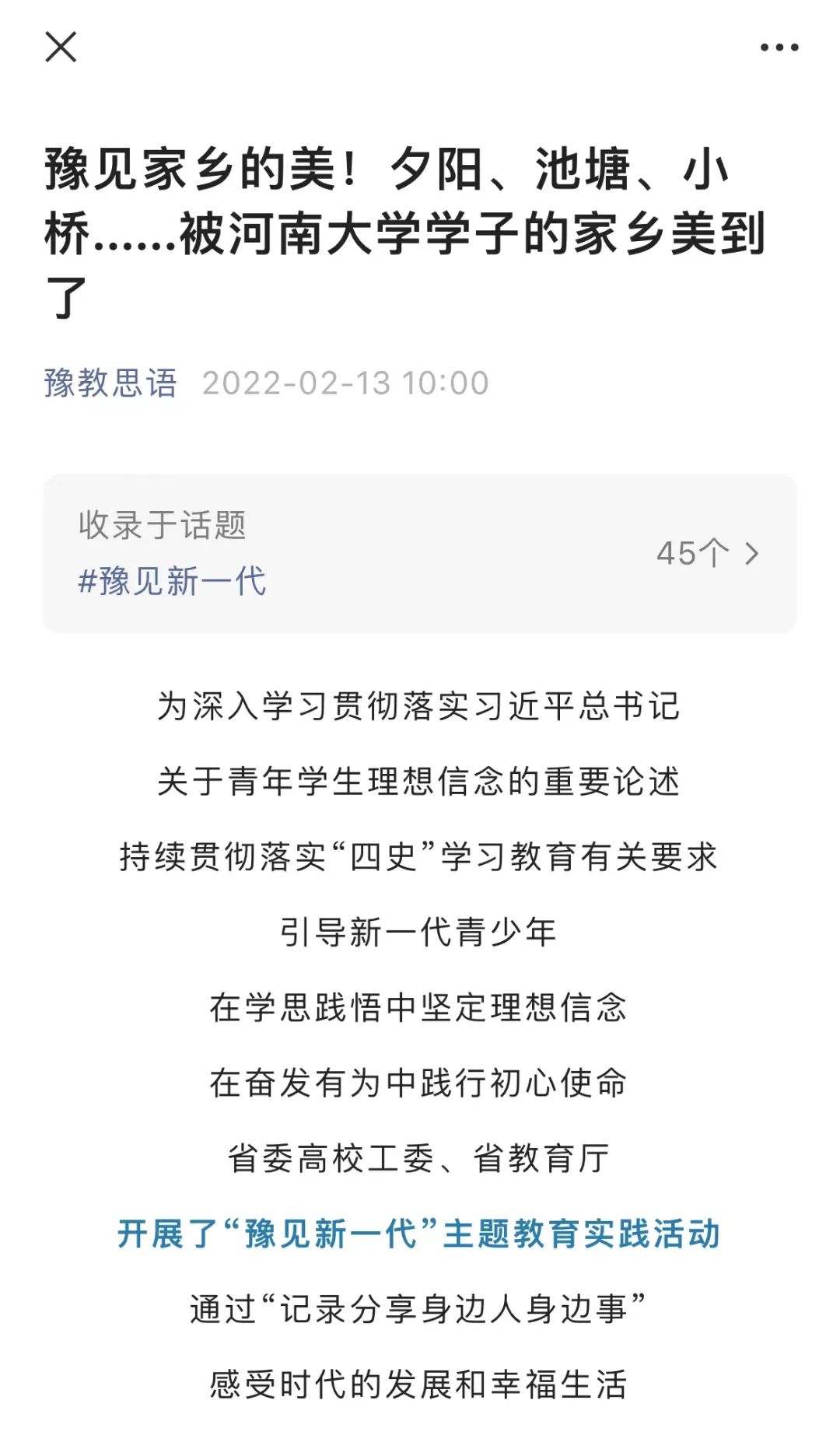The height and width of the screenshot is (1435, 840).
Task: Close the article with the X icon
Action: (61, 47)
